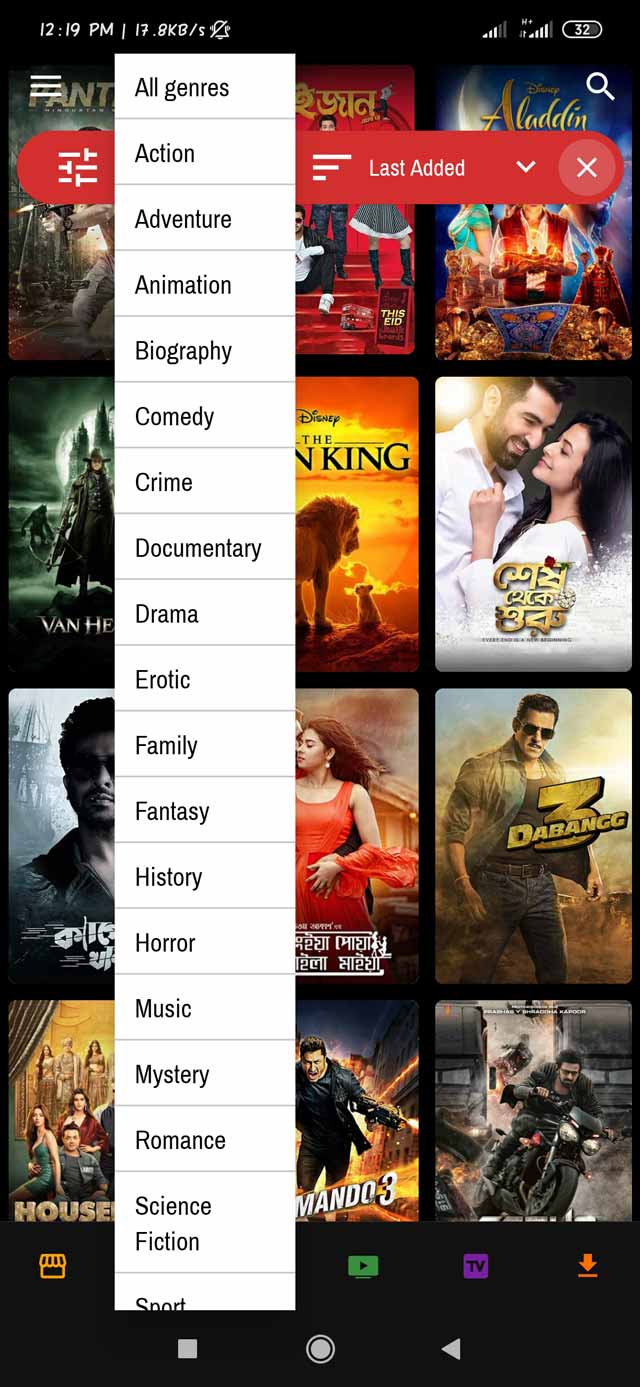The width and height of the screenshot is (640, 1387).
Task: Choose the Documentary genre
Action: (204, 548)
